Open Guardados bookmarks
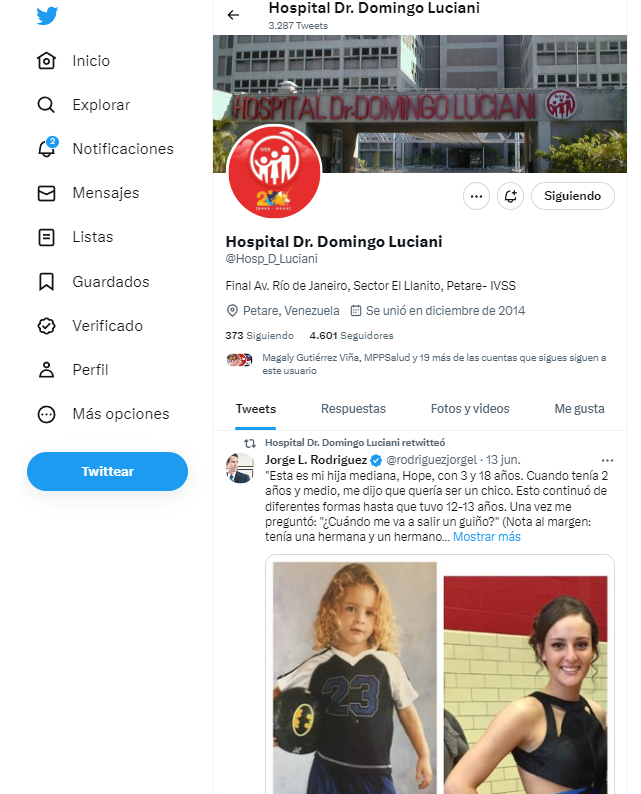The height and width of the screenshot is (794, 641). pos(110,282)
